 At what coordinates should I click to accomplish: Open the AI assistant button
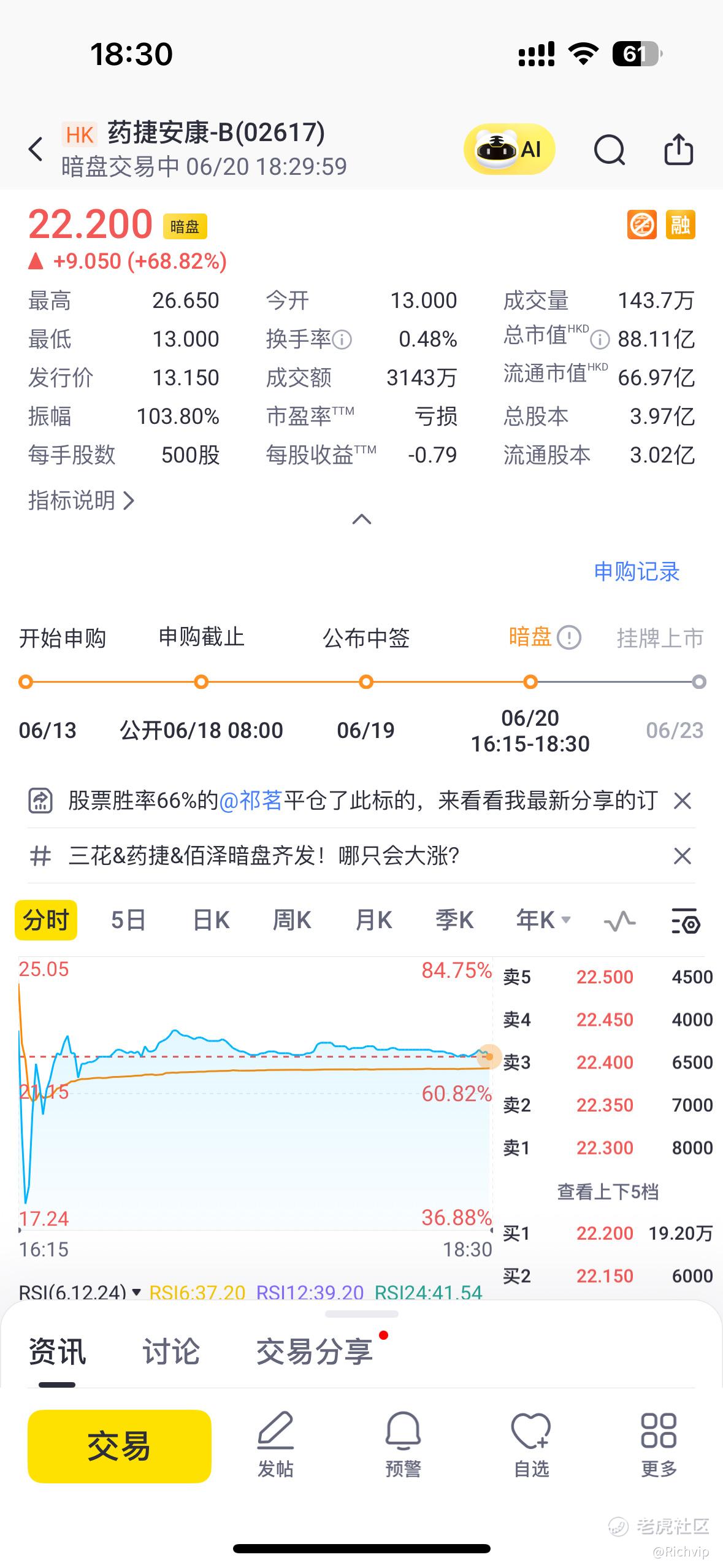[509, 149]
